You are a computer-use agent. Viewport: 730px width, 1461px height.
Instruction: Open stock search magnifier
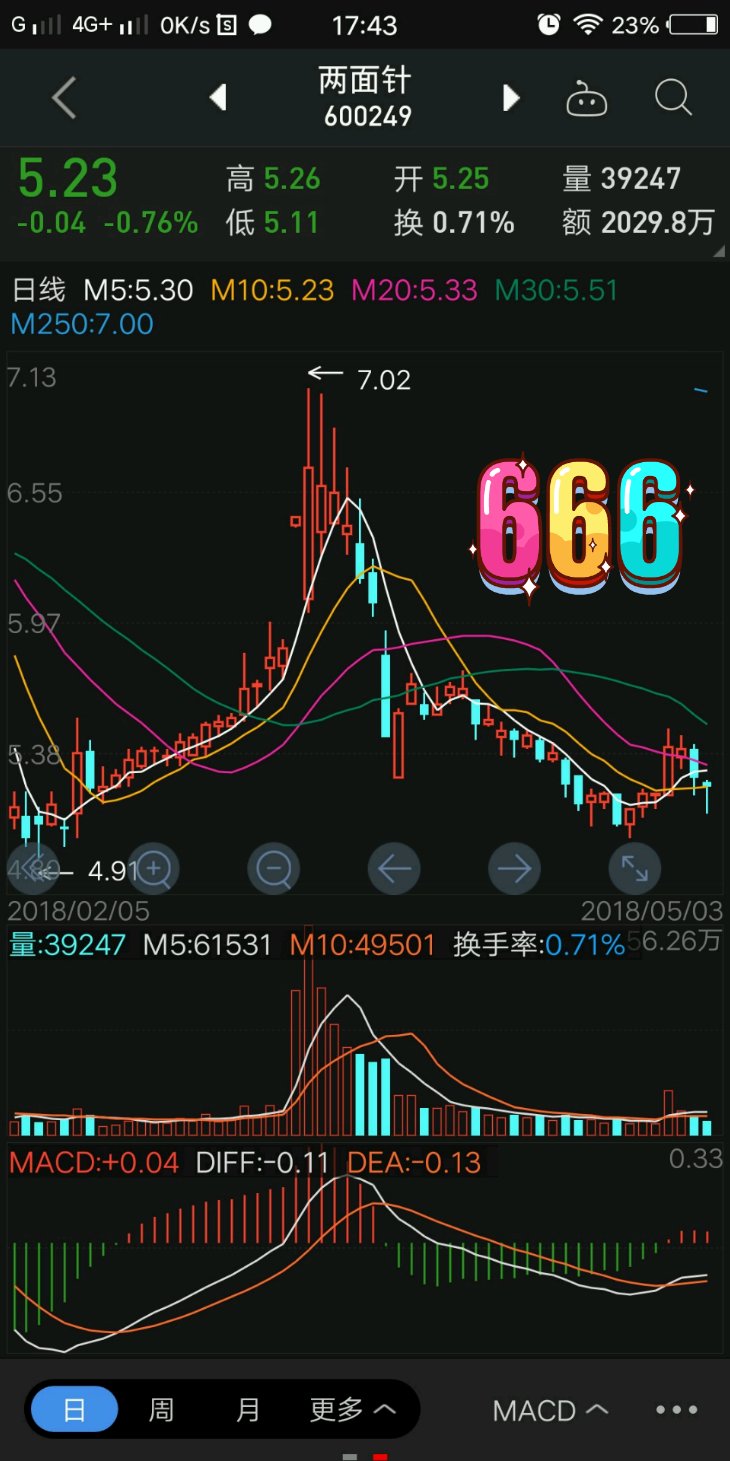(x=673, y=98)
